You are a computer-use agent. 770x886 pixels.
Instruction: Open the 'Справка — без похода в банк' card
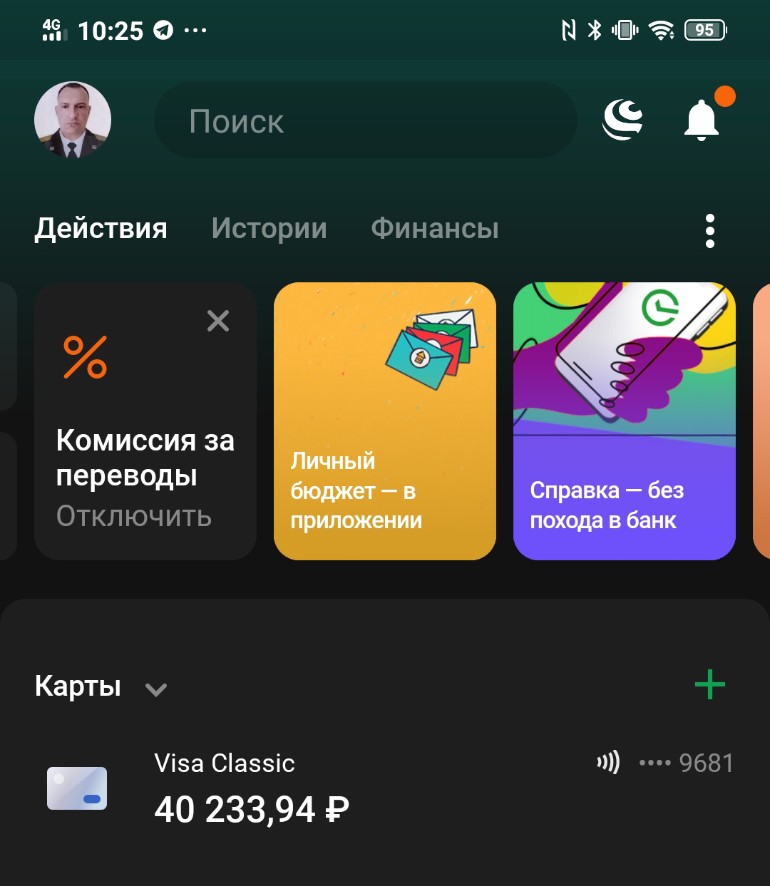624,420
